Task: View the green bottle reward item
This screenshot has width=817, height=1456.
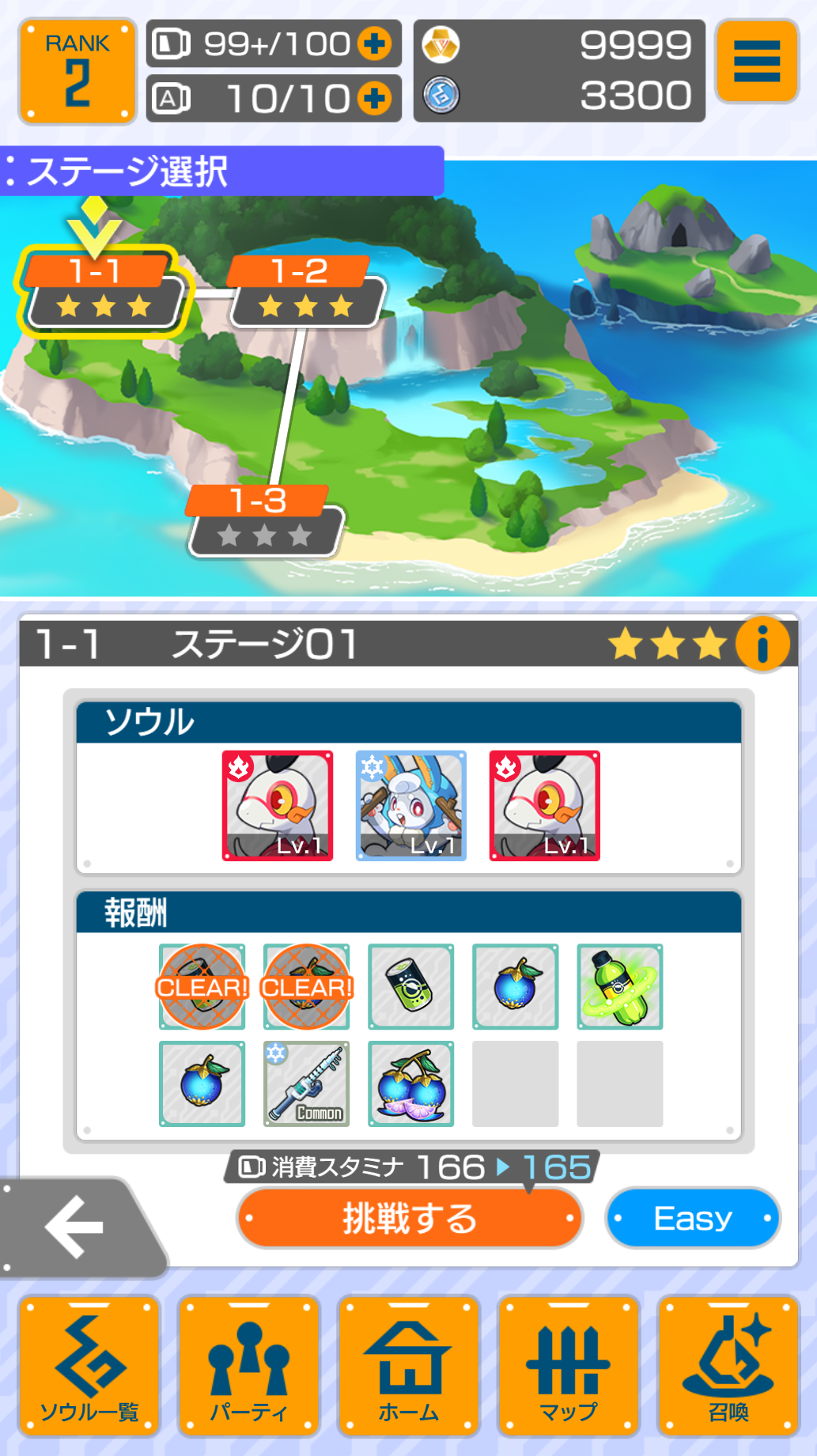Action: [x=620, y=986]
